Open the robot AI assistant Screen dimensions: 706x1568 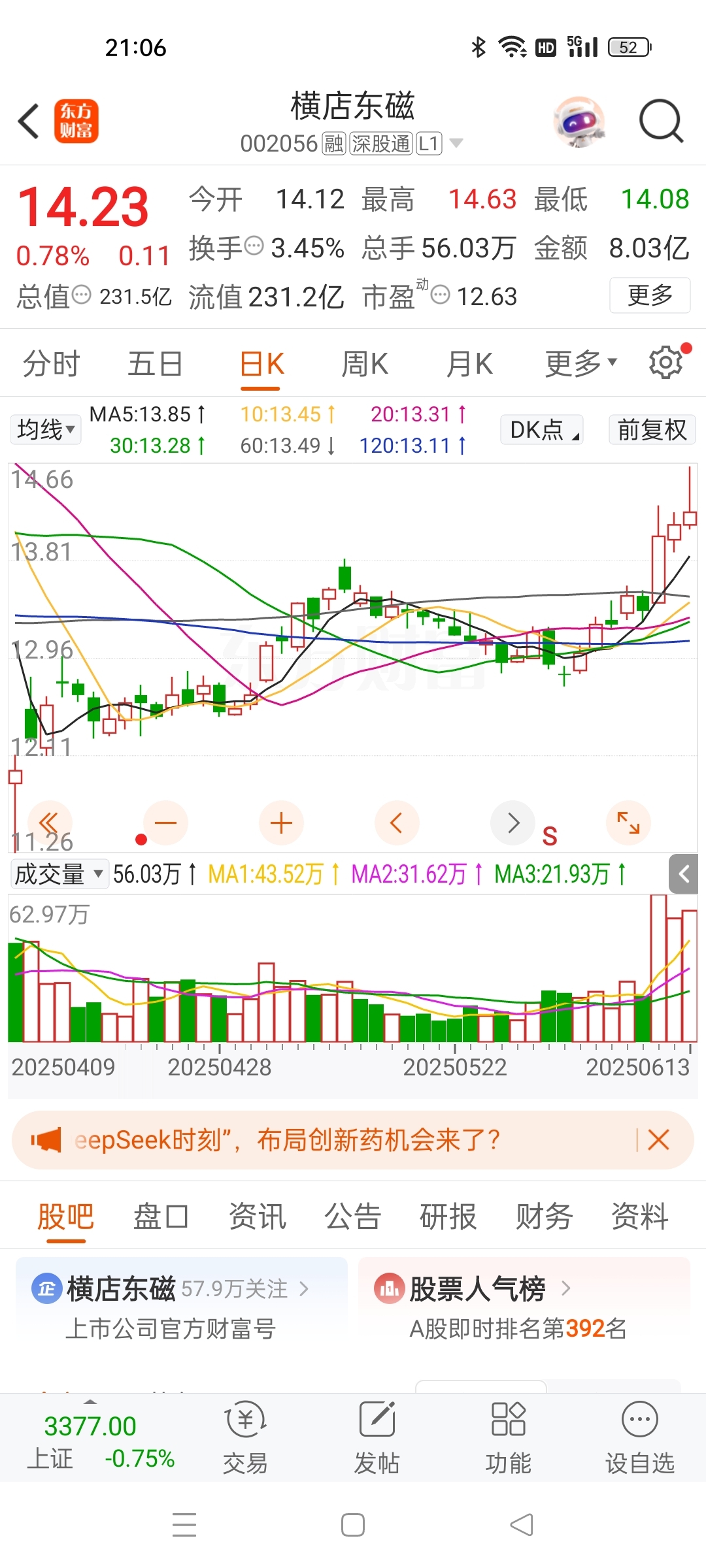tap(579, 122)
